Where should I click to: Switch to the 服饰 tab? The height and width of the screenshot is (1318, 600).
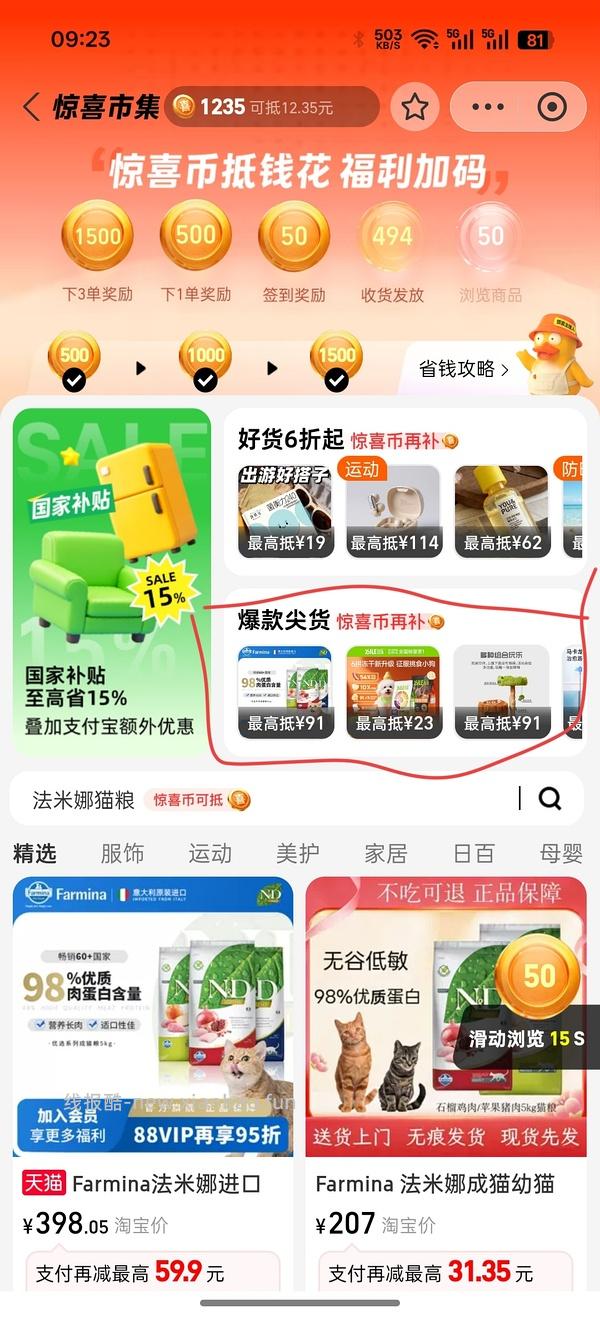coord(122,853)
